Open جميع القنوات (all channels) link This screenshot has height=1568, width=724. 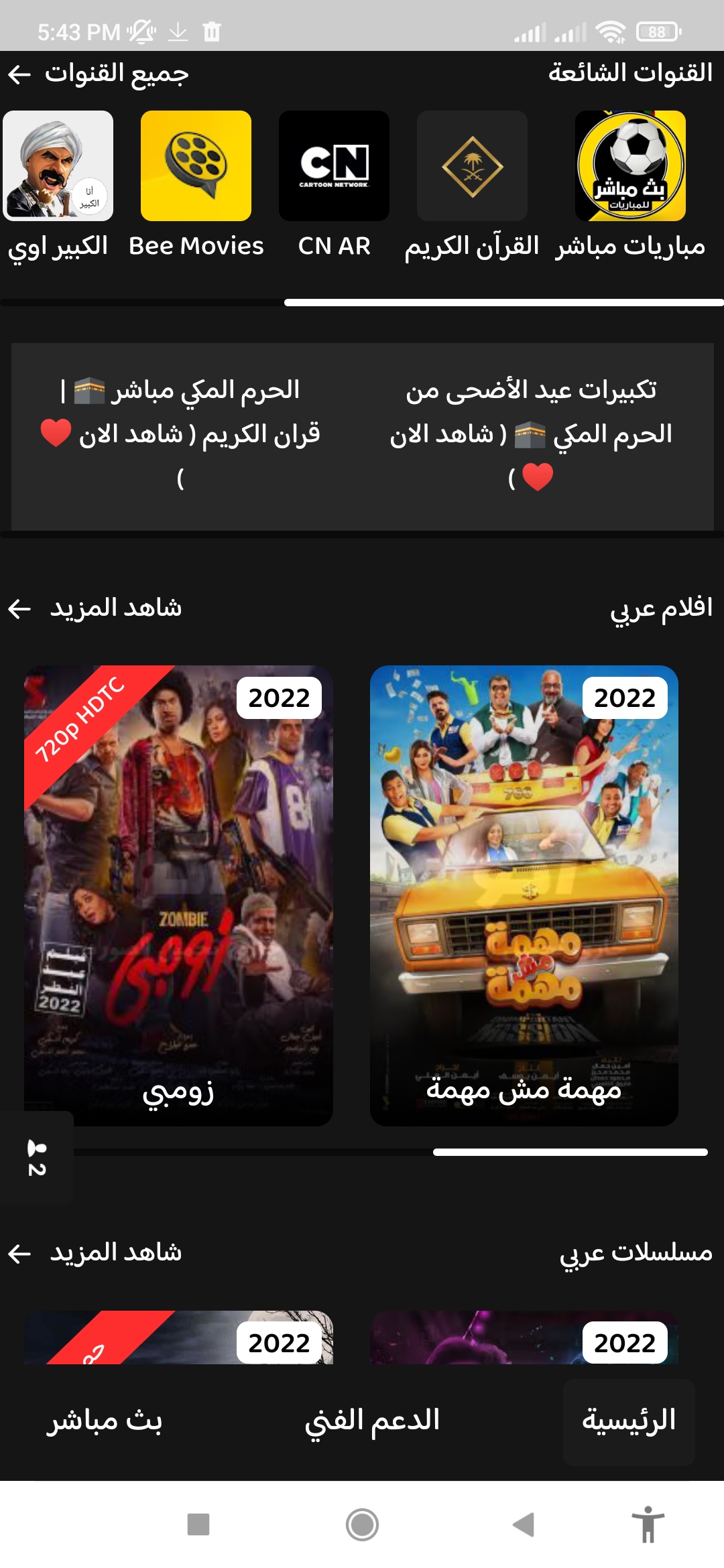99,74
